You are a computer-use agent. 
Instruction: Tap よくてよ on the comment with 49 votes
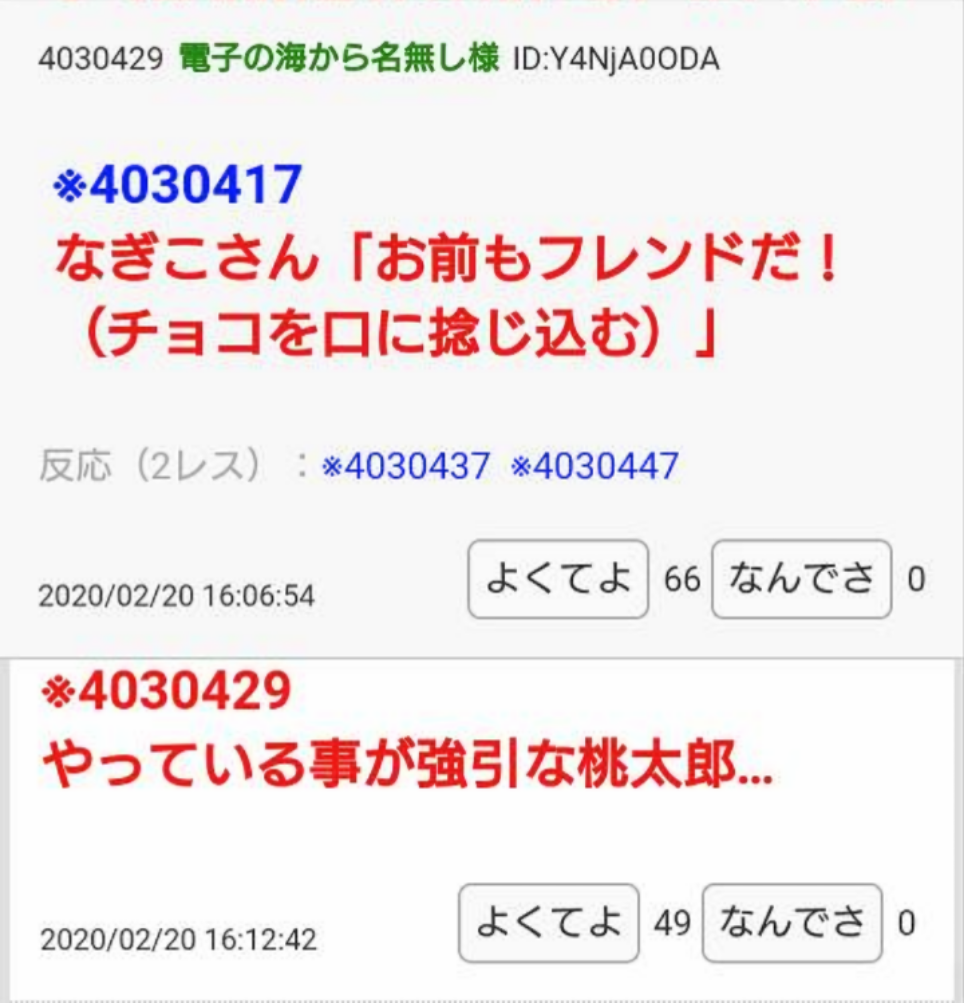(548, 922)
